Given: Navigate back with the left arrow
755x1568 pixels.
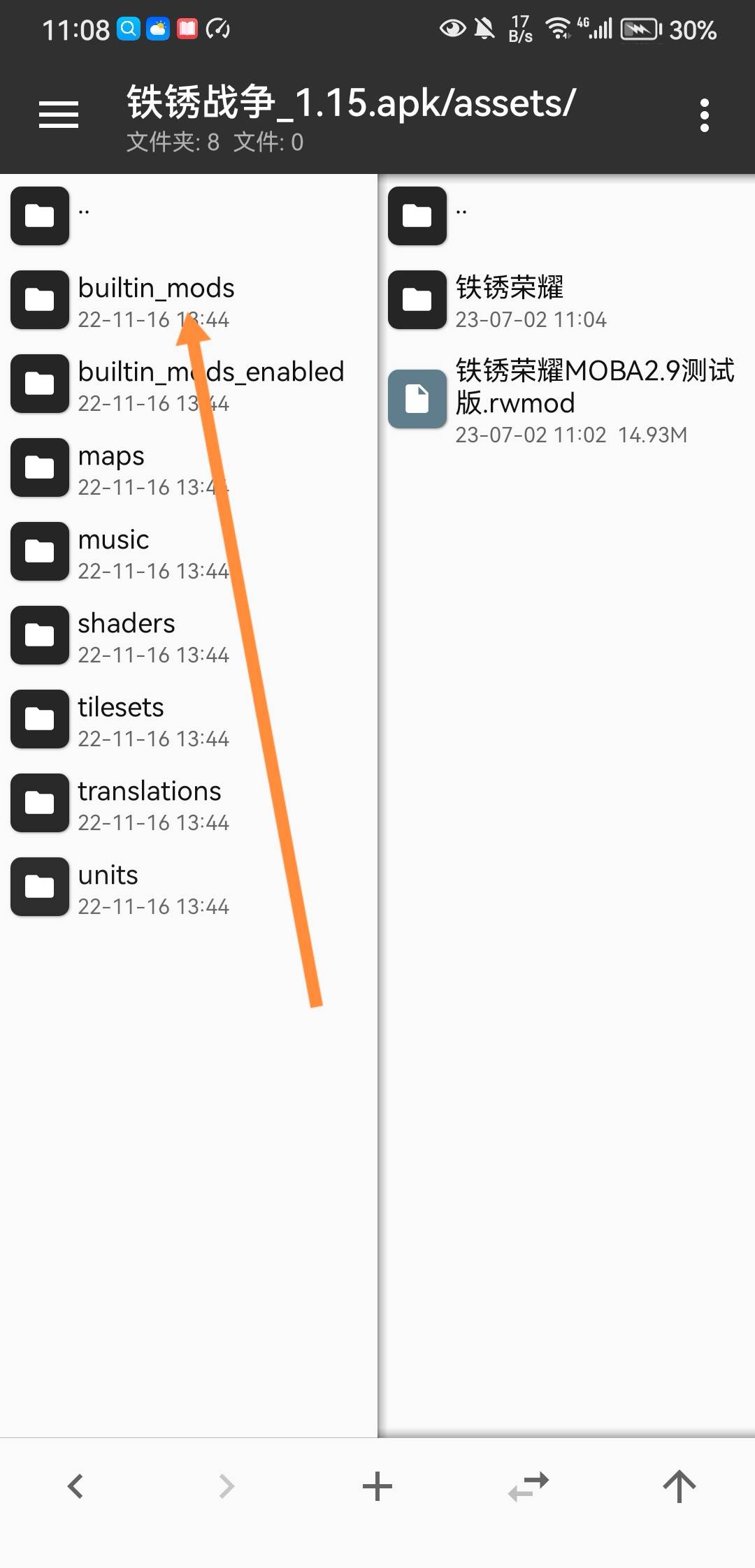Looking at the screenshot, I should tap(75, 1486).
